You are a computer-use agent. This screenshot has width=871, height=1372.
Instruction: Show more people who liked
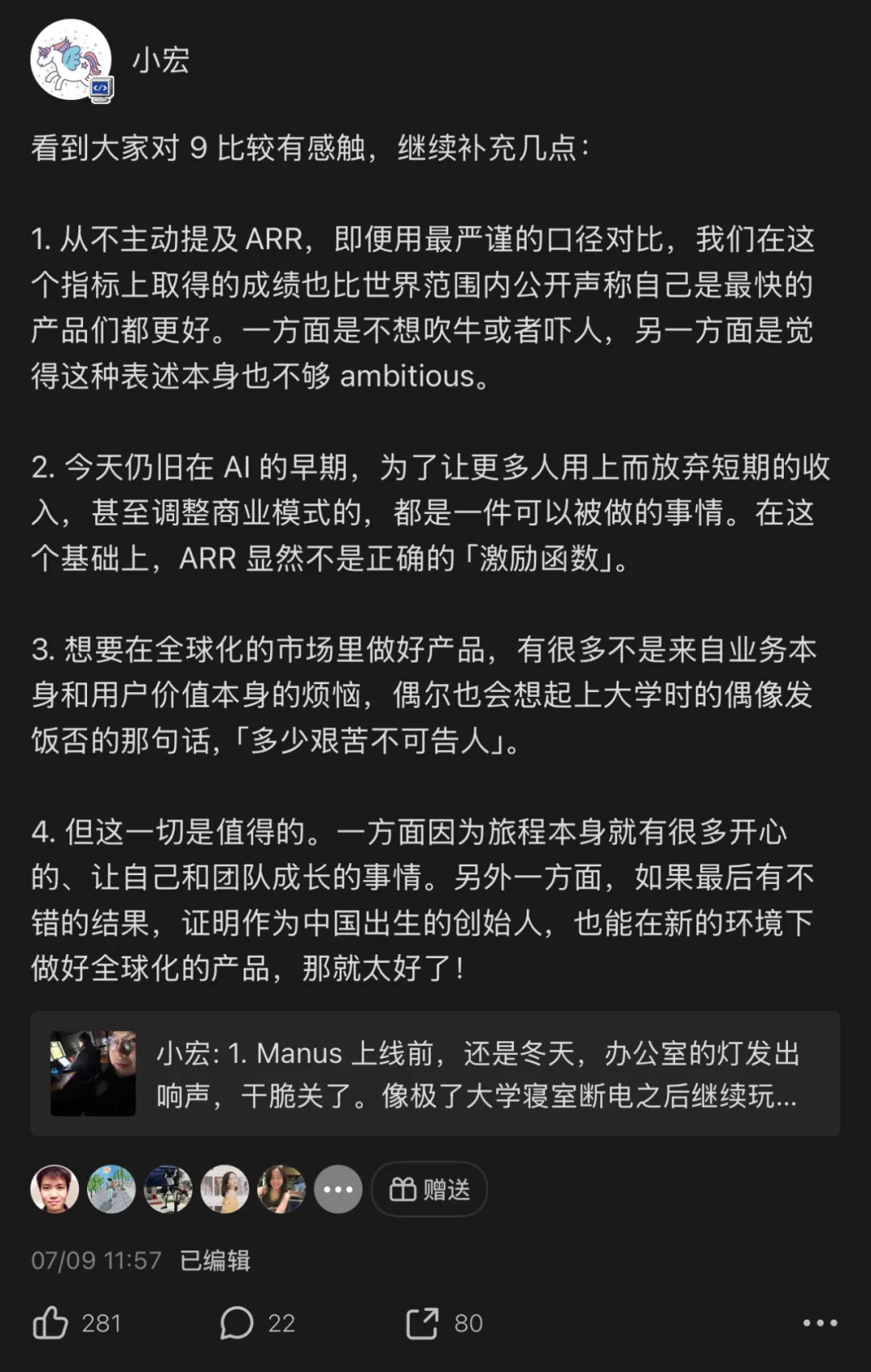coord(338,1189)
